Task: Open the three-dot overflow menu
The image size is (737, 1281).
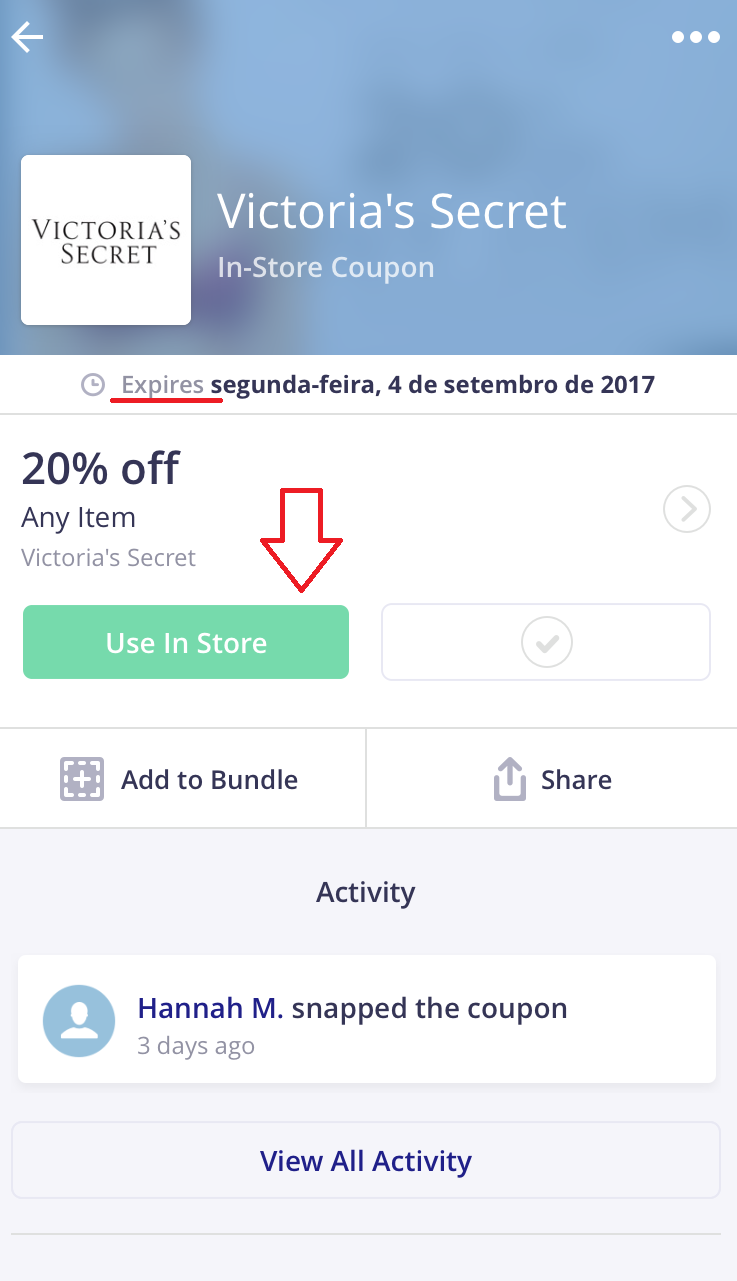Action: click(x=695, y=38)
